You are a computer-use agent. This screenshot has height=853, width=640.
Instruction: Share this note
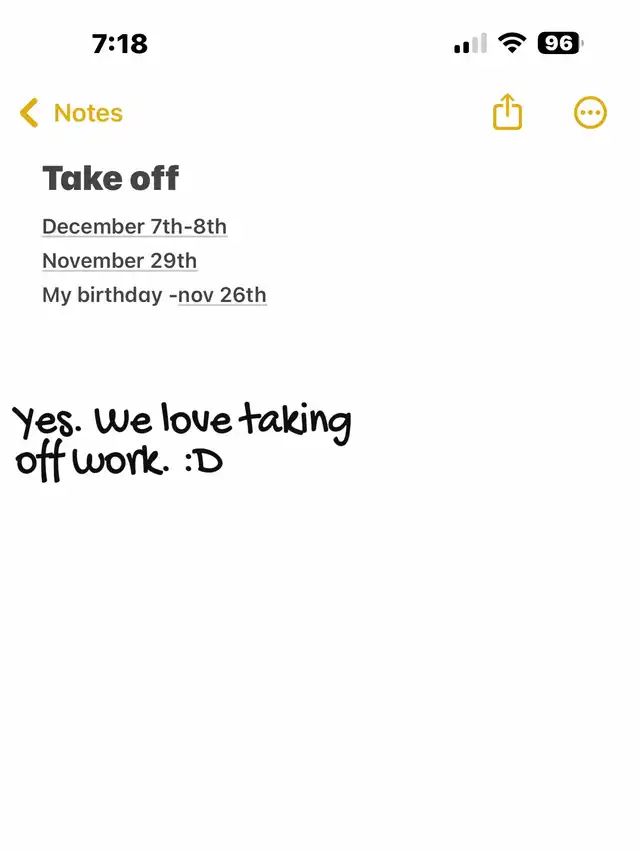[x=507, y=112]
